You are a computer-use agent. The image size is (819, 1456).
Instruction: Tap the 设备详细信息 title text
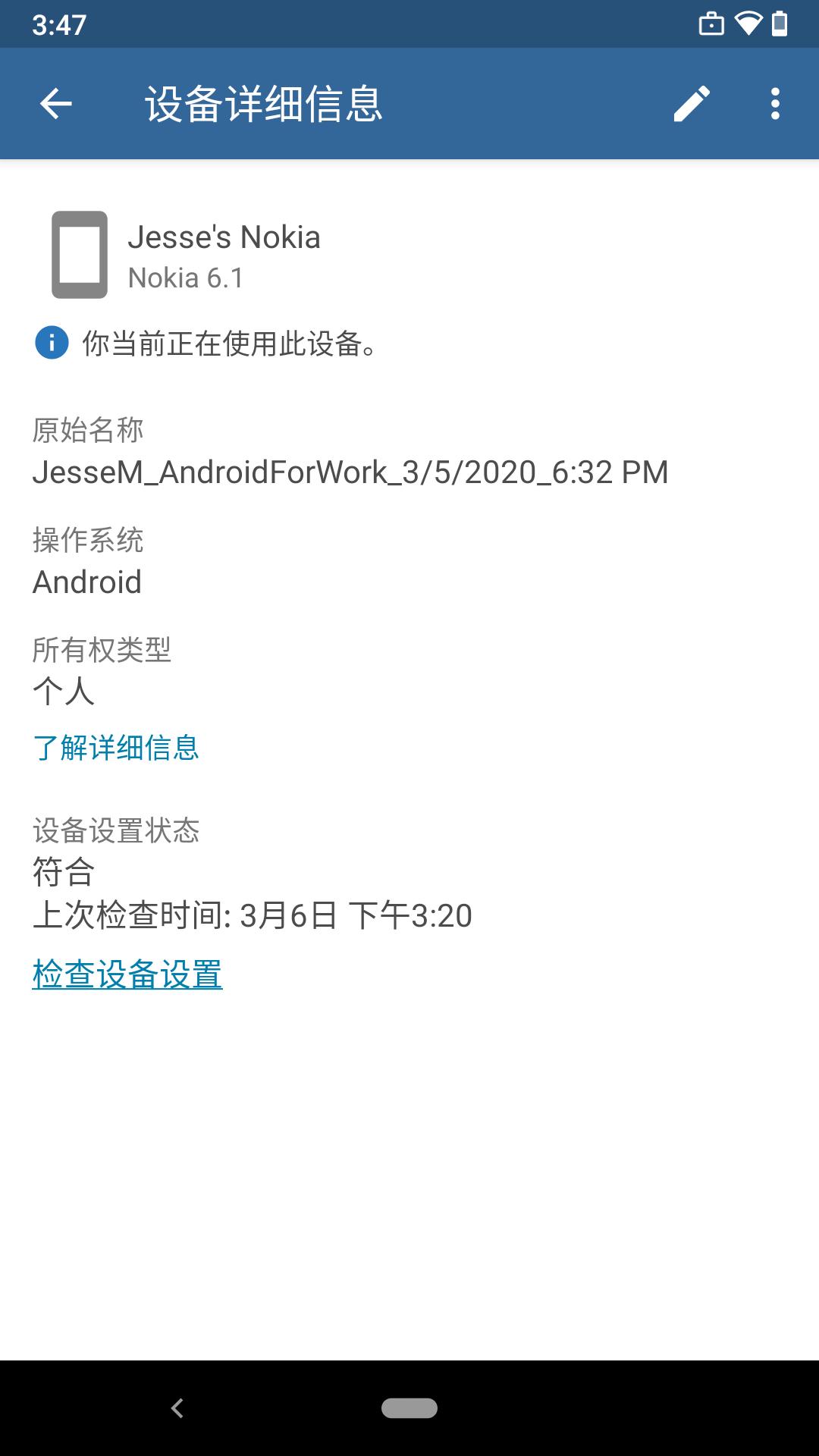(x=263, y=103)
